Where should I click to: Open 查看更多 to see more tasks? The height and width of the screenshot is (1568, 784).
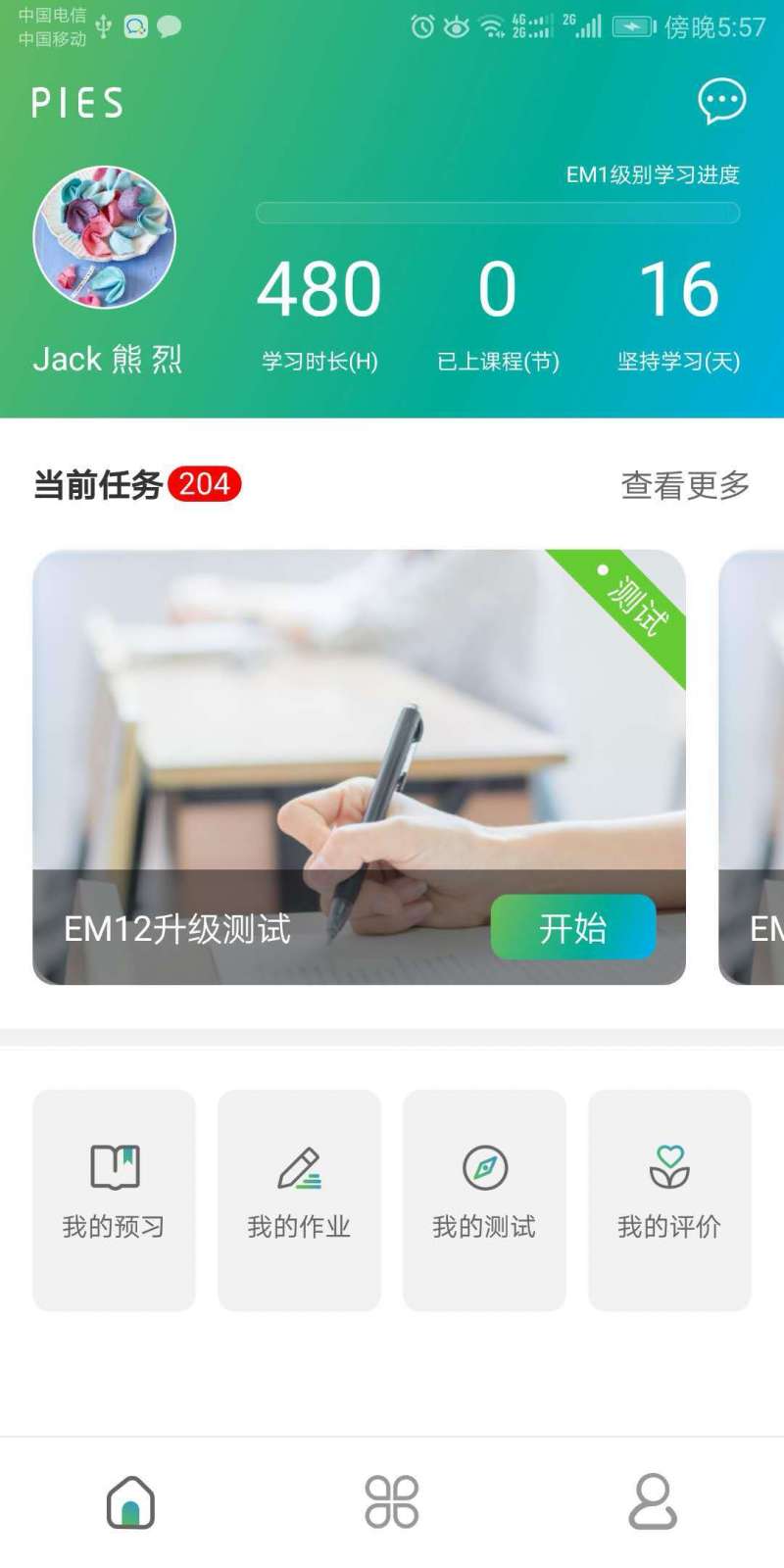tap(685, 484)
